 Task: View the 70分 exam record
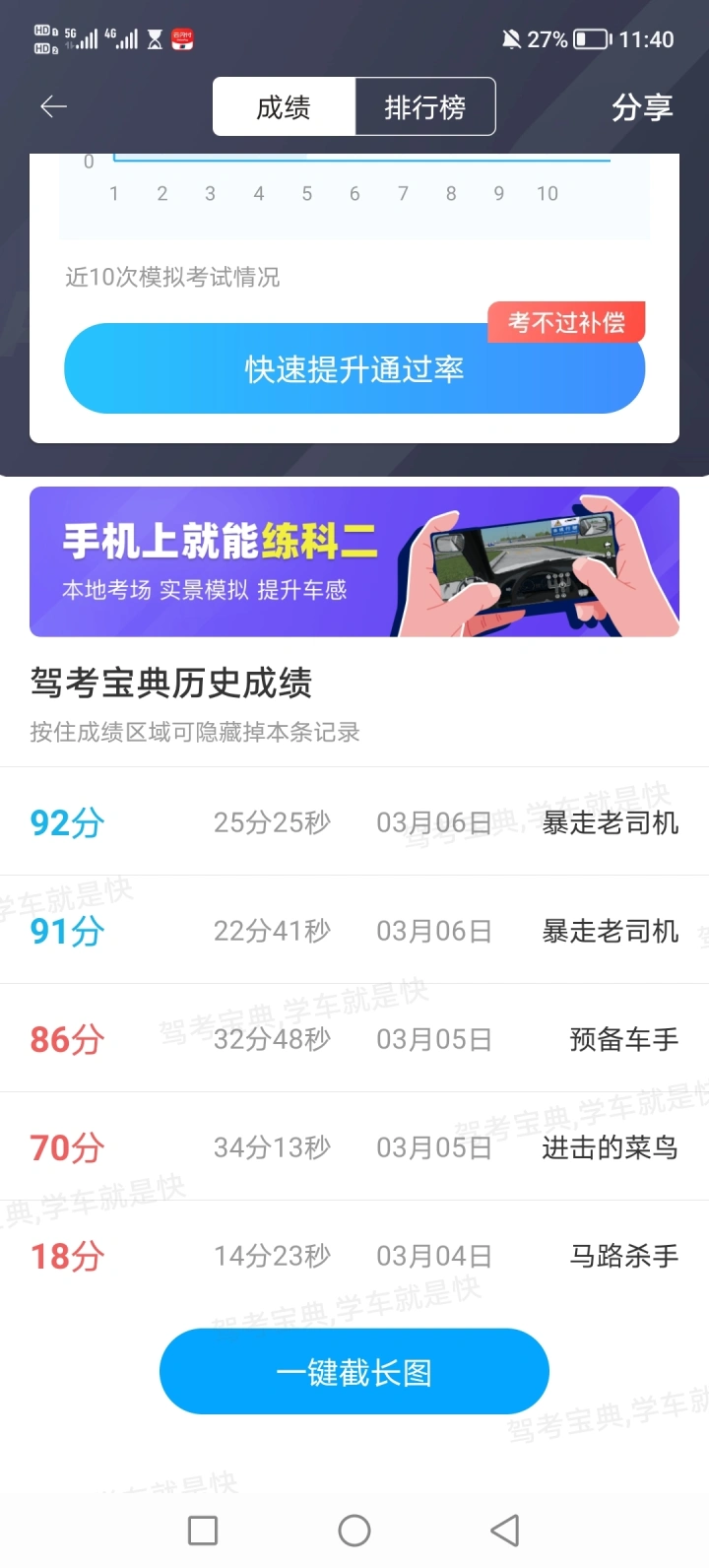coord(354,1146)
